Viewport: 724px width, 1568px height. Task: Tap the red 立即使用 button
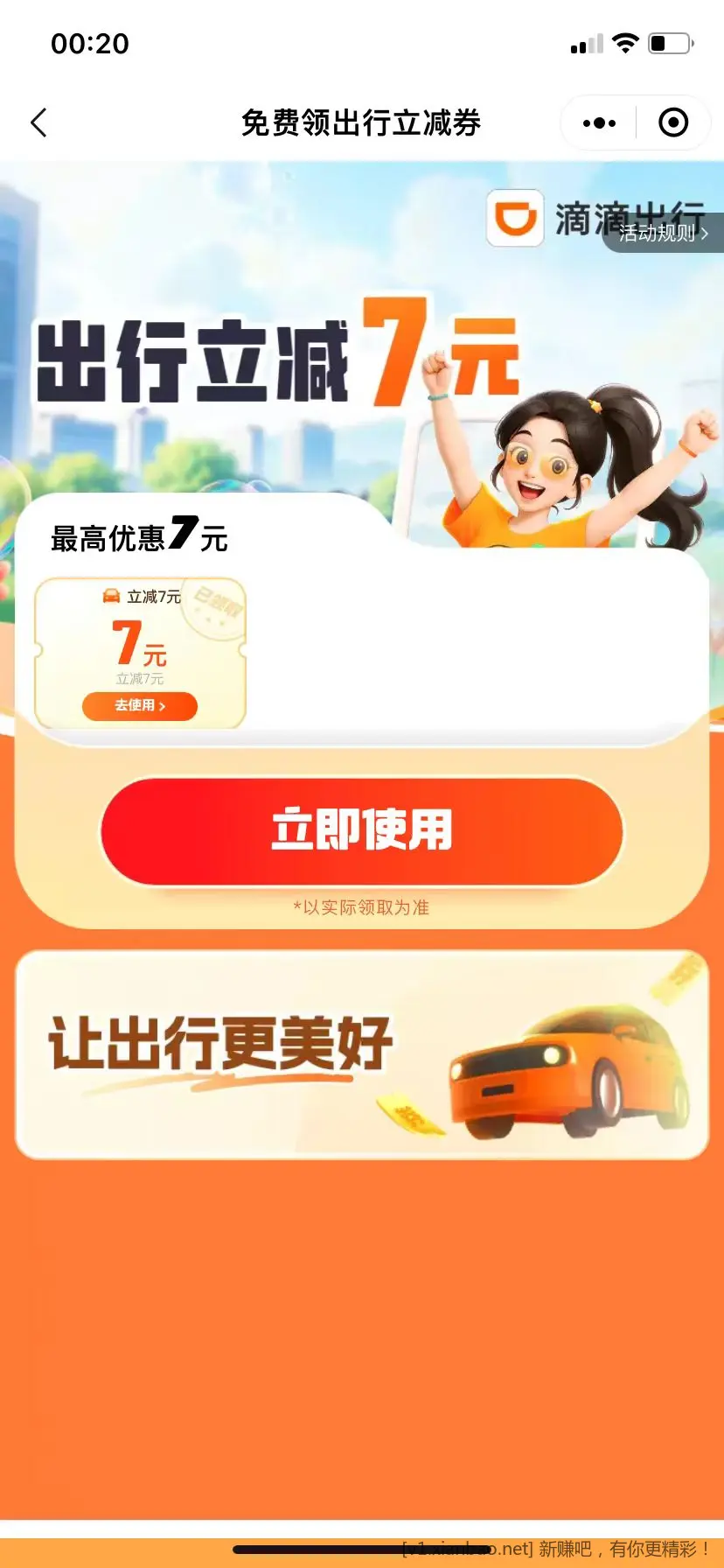coord(361,830)
